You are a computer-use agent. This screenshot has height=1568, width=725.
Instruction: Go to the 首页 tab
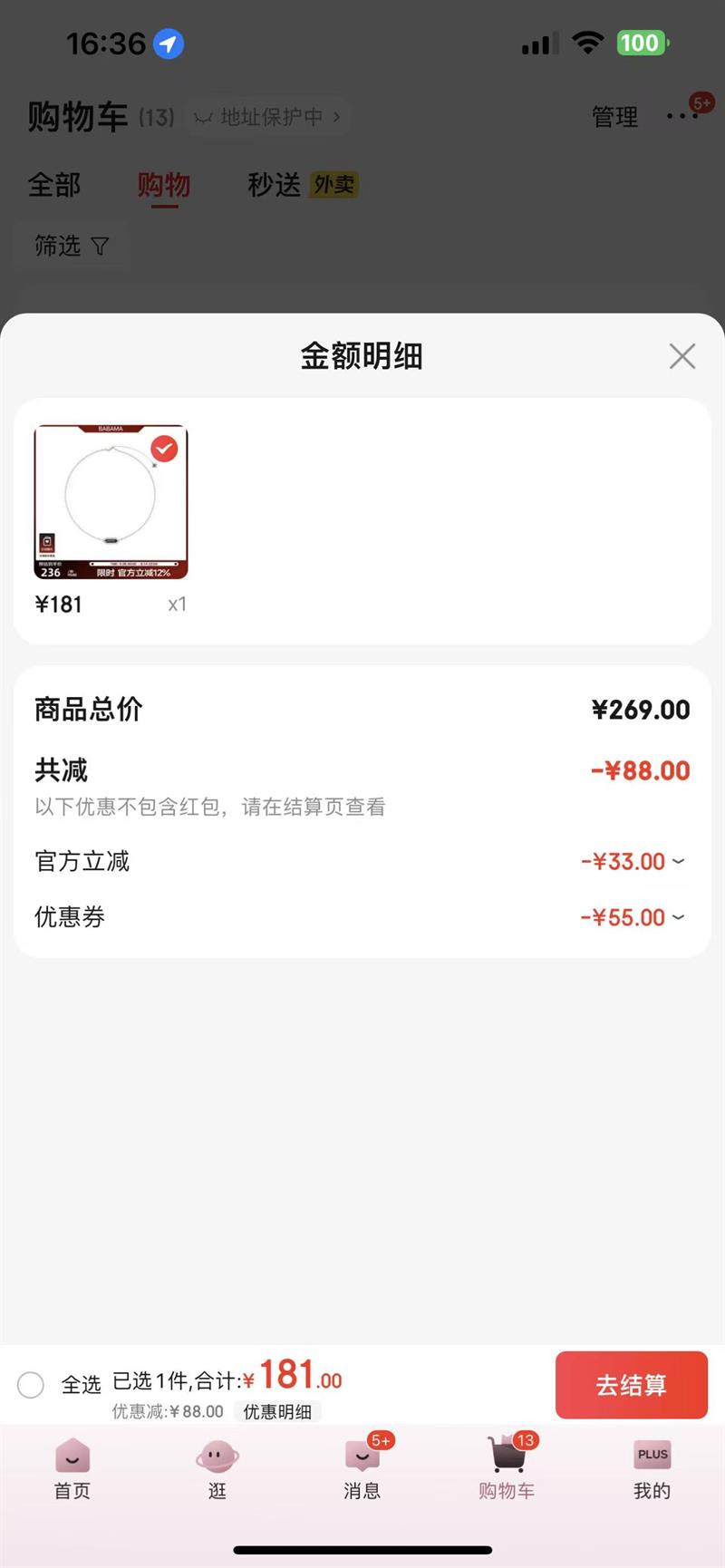72,1468
